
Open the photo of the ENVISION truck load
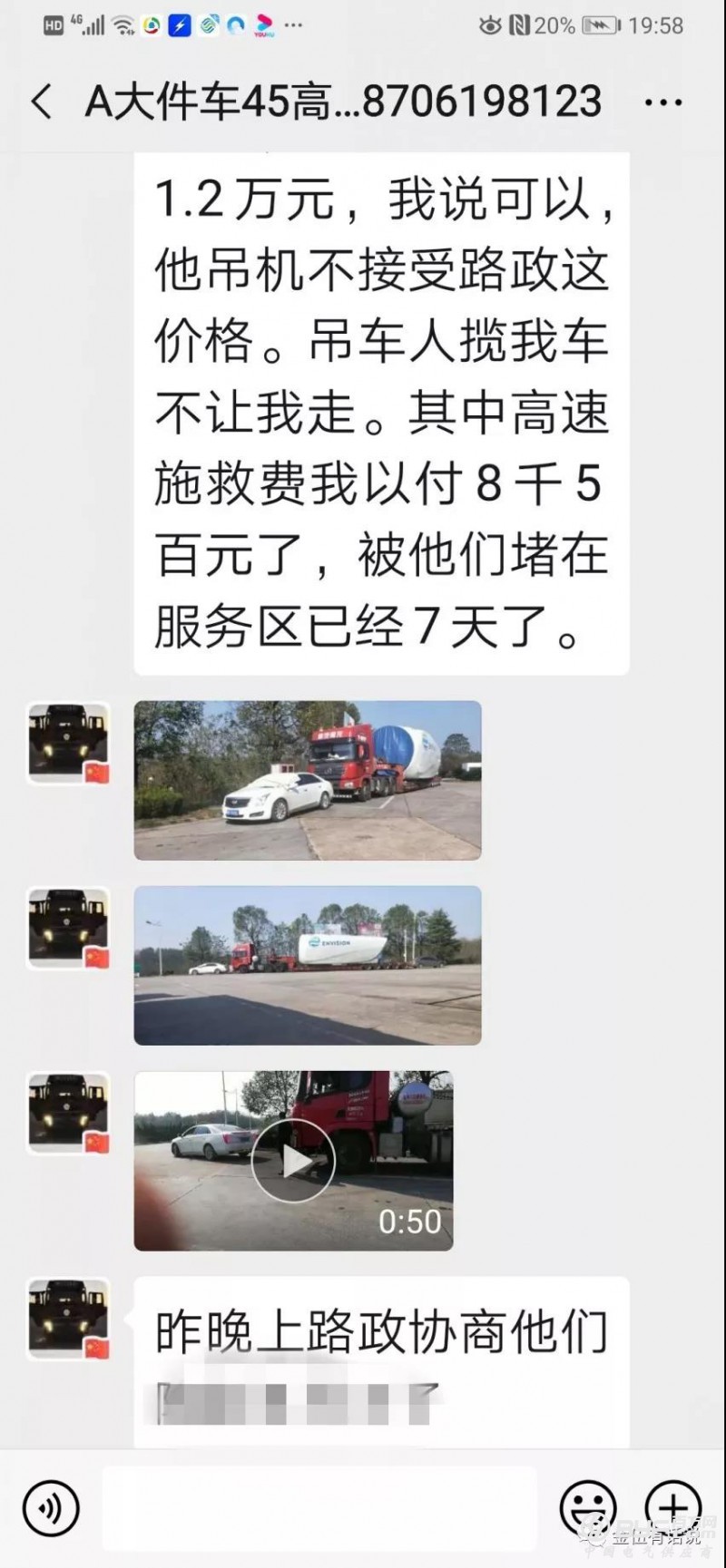point(308,965)
